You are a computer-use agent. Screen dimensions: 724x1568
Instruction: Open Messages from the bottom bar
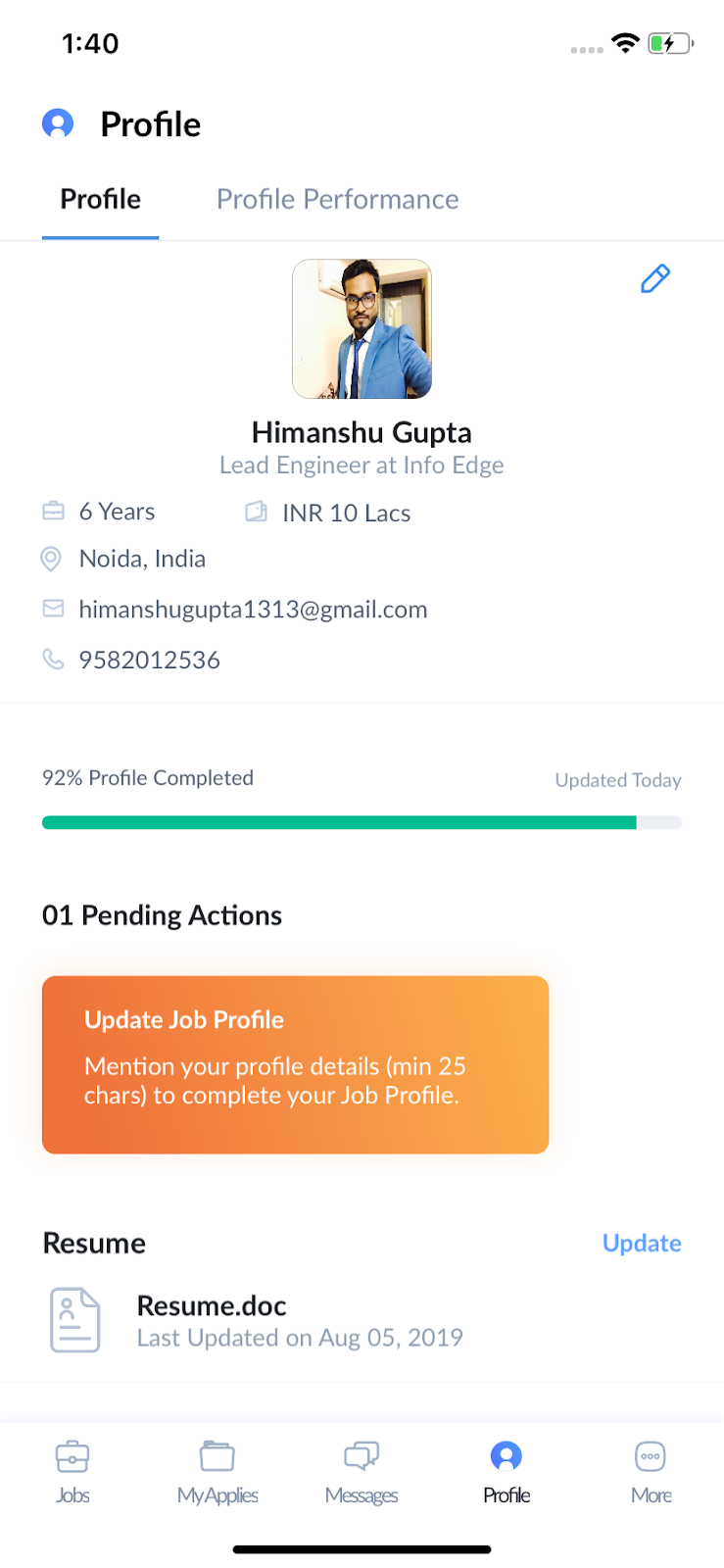pyautogui.click(x=361, y=1457)
